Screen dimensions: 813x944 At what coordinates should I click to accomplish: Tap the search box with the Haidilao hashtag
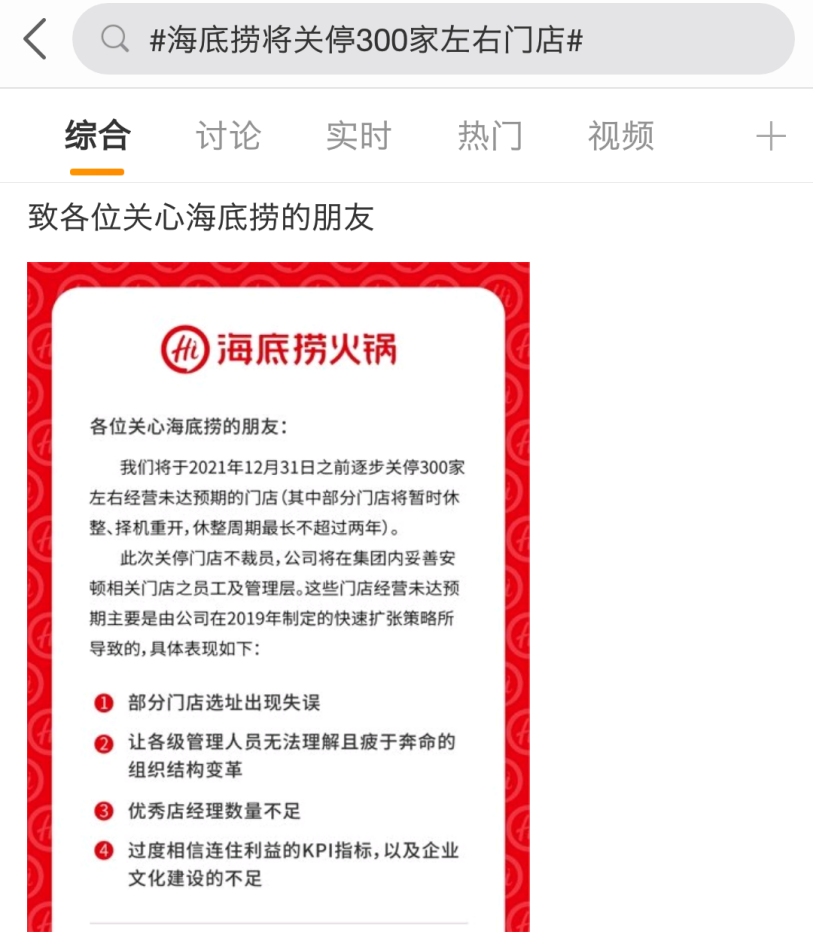point(432,39)
